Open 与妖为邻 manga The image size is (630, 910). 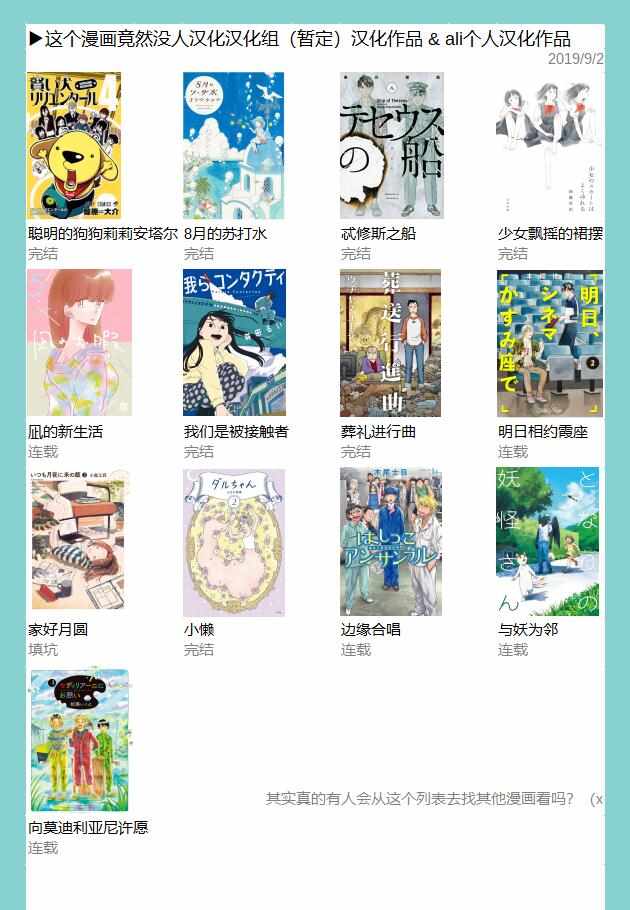548,541
